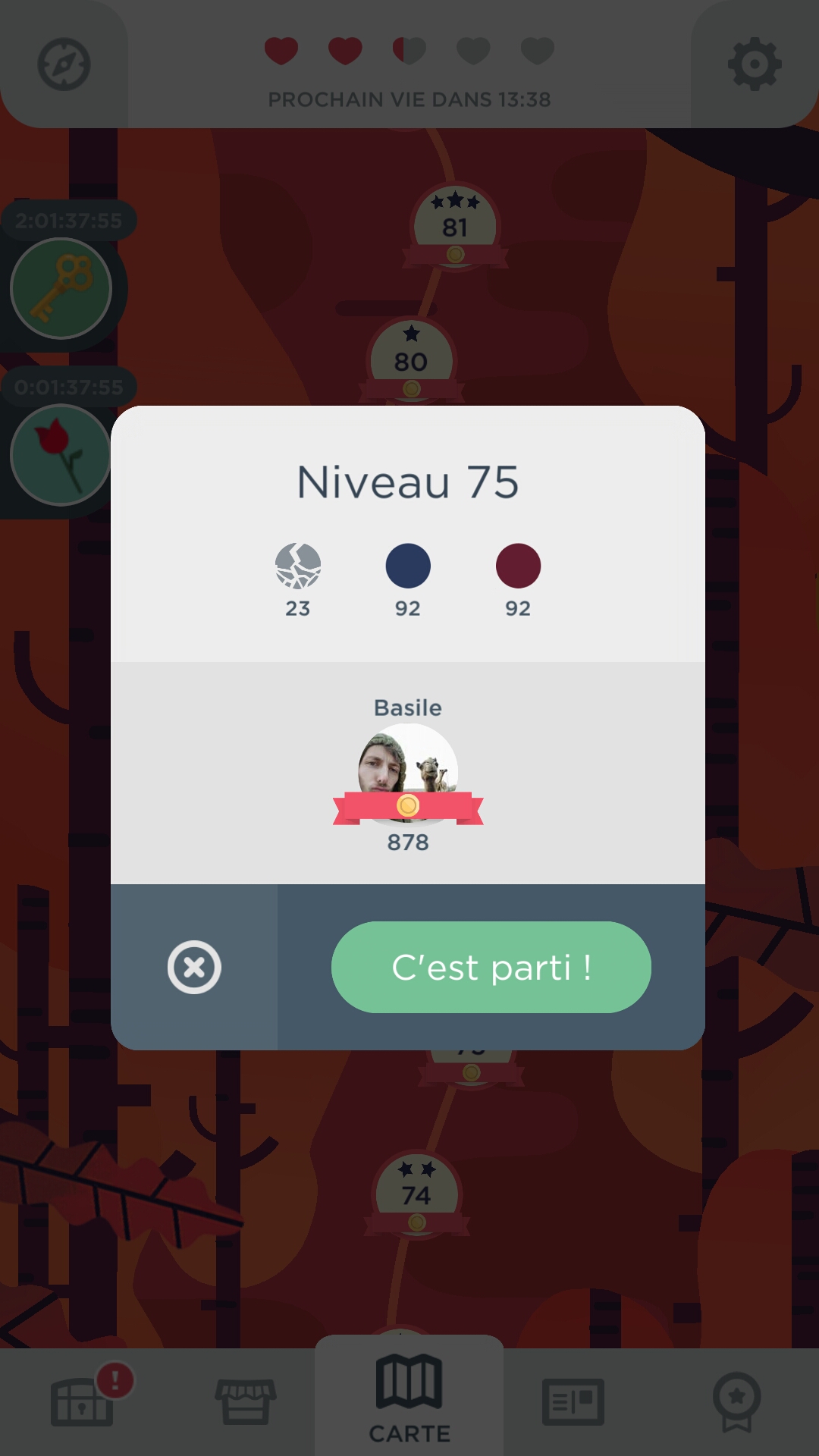Image resolution: width=819 pixels, height=1456 pixels.
Task: Close the Niveau 75 dialog
Action: [194, 967]
